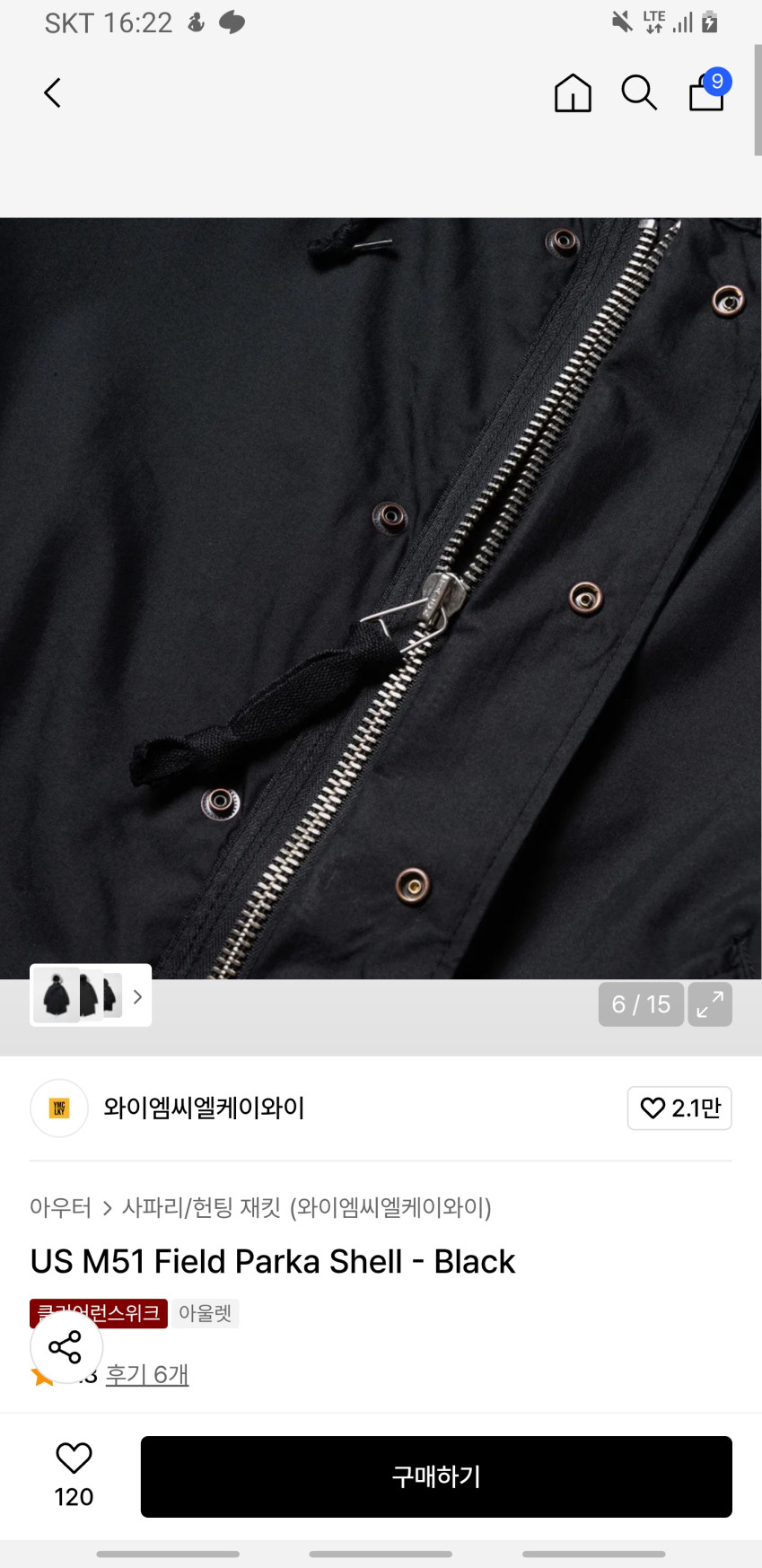Share this product
This screenshot has width=762, height=1568.
pyautogui.click(x=66, y=1346)
